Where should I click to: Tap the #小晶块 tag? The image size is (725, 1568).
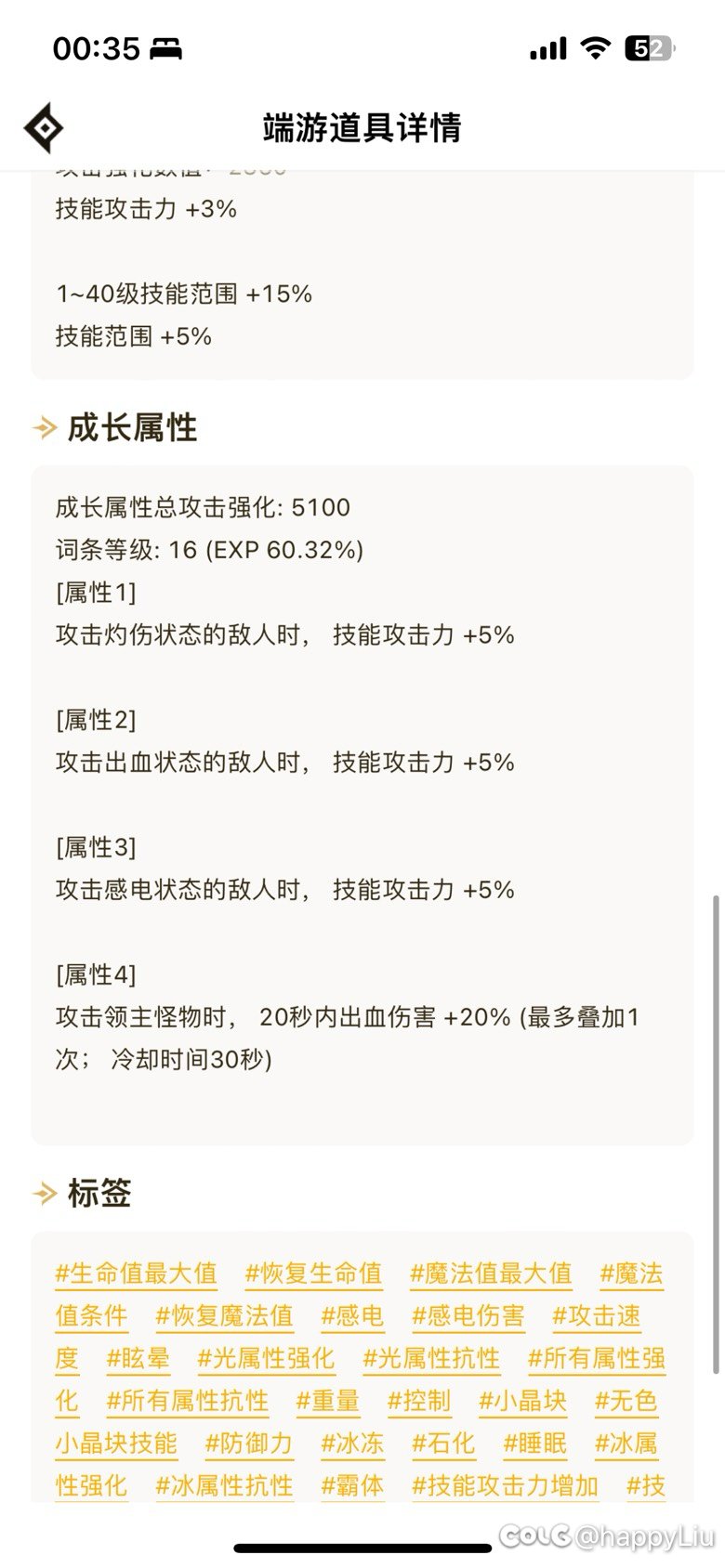coord(522,1401)
